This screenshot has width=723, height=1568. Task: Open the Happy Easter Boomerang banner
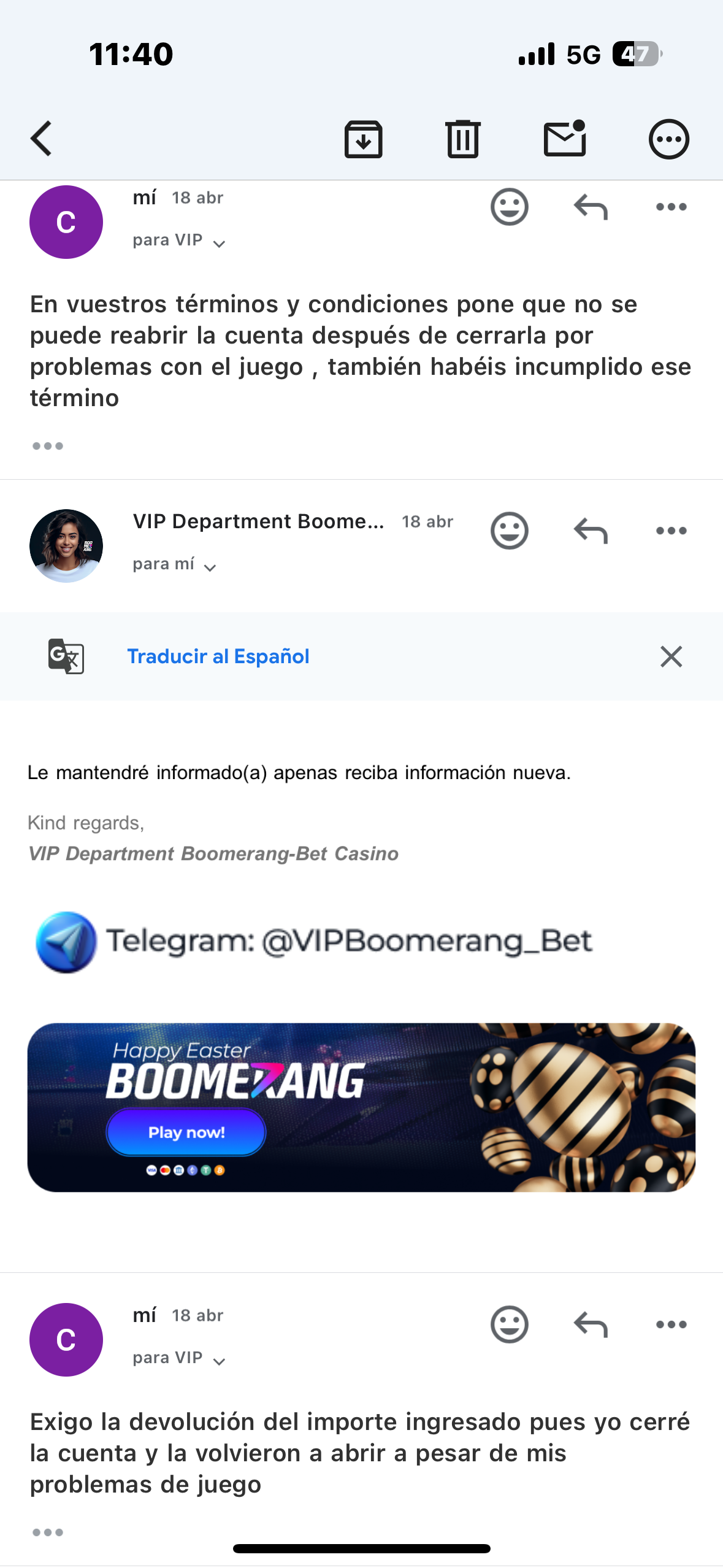[361, 1107]
